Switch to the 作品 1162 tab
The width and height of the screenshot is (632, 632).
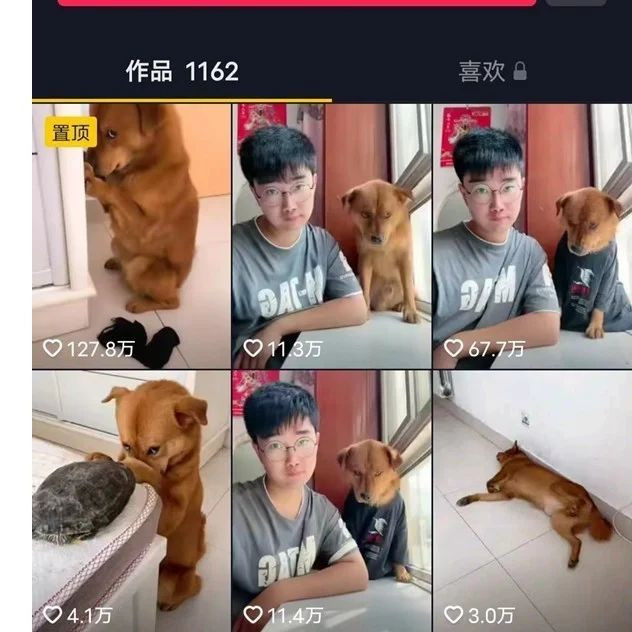tap(182, 72)
